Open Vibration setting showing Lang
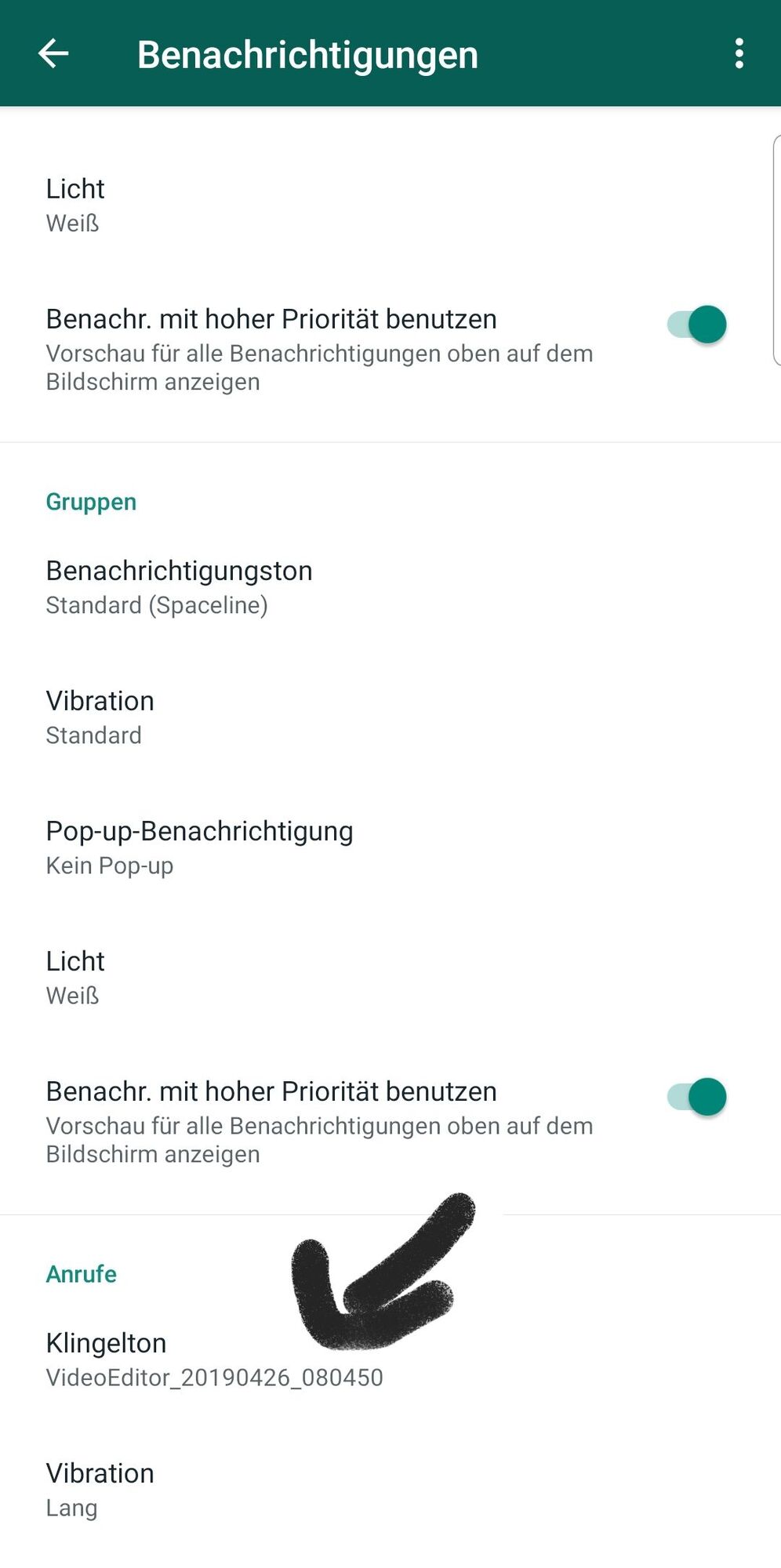781x1568 pixels. (100, 1489)
